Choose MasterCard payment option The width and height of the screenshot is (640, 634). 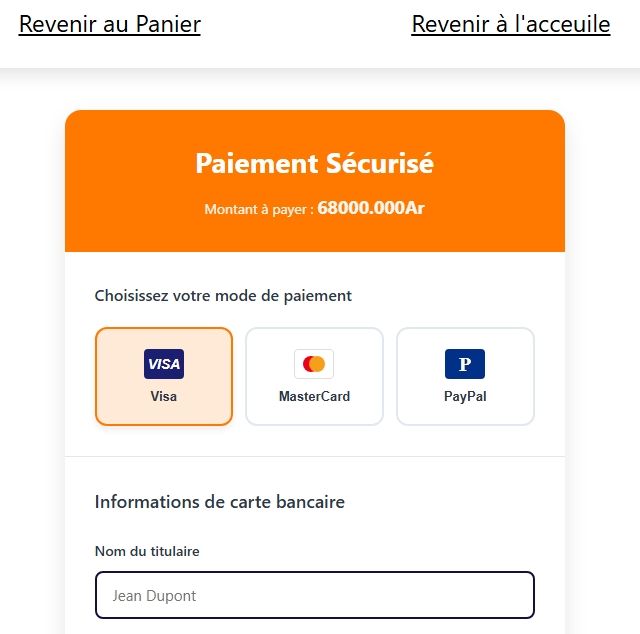(x=314, y=376)
